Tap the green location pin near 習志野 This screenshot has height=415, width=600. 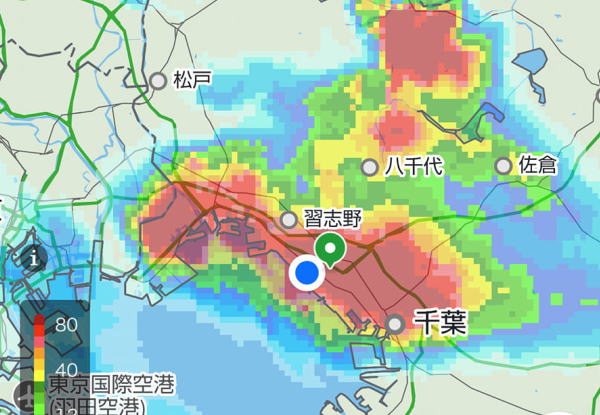tap(330, 249)
